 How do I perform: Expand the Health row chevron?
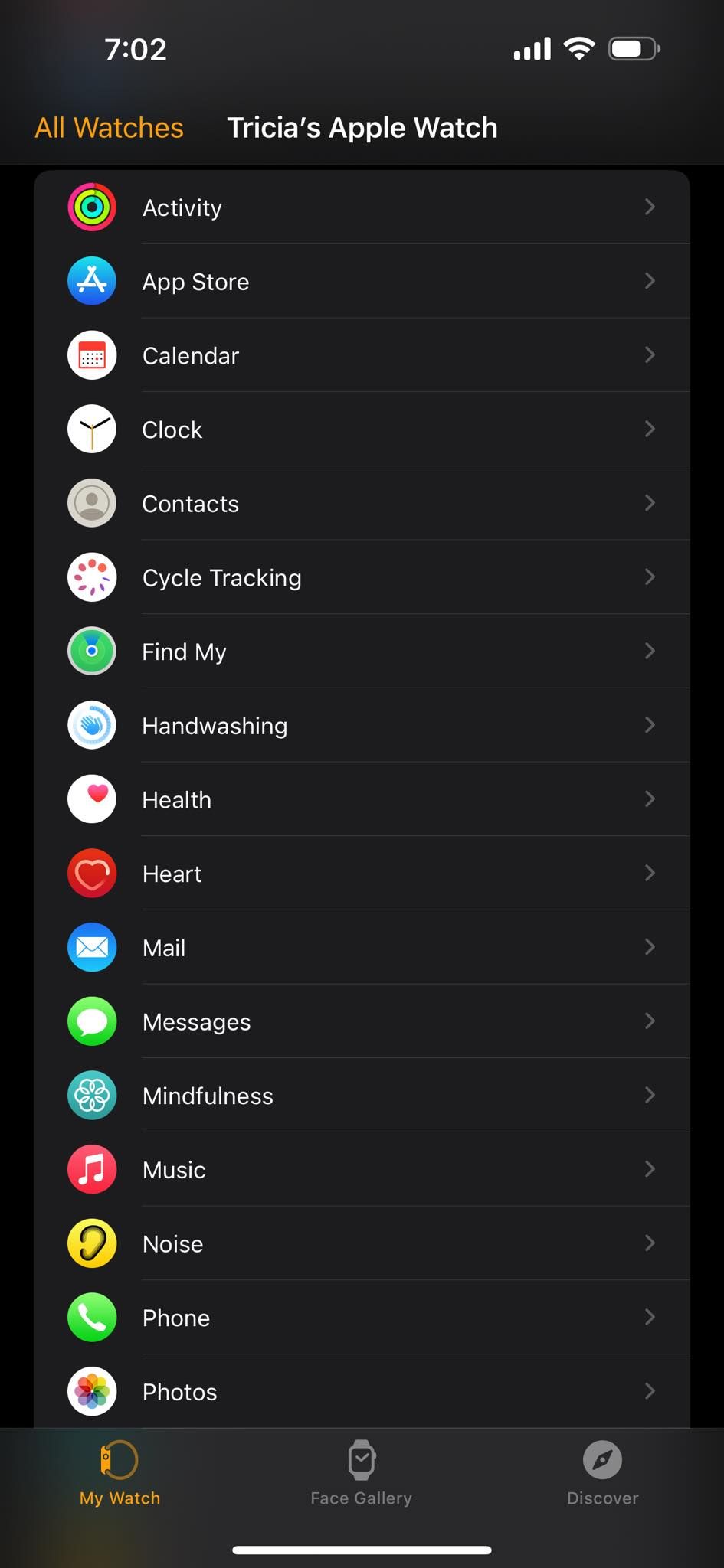pos(650,799)
